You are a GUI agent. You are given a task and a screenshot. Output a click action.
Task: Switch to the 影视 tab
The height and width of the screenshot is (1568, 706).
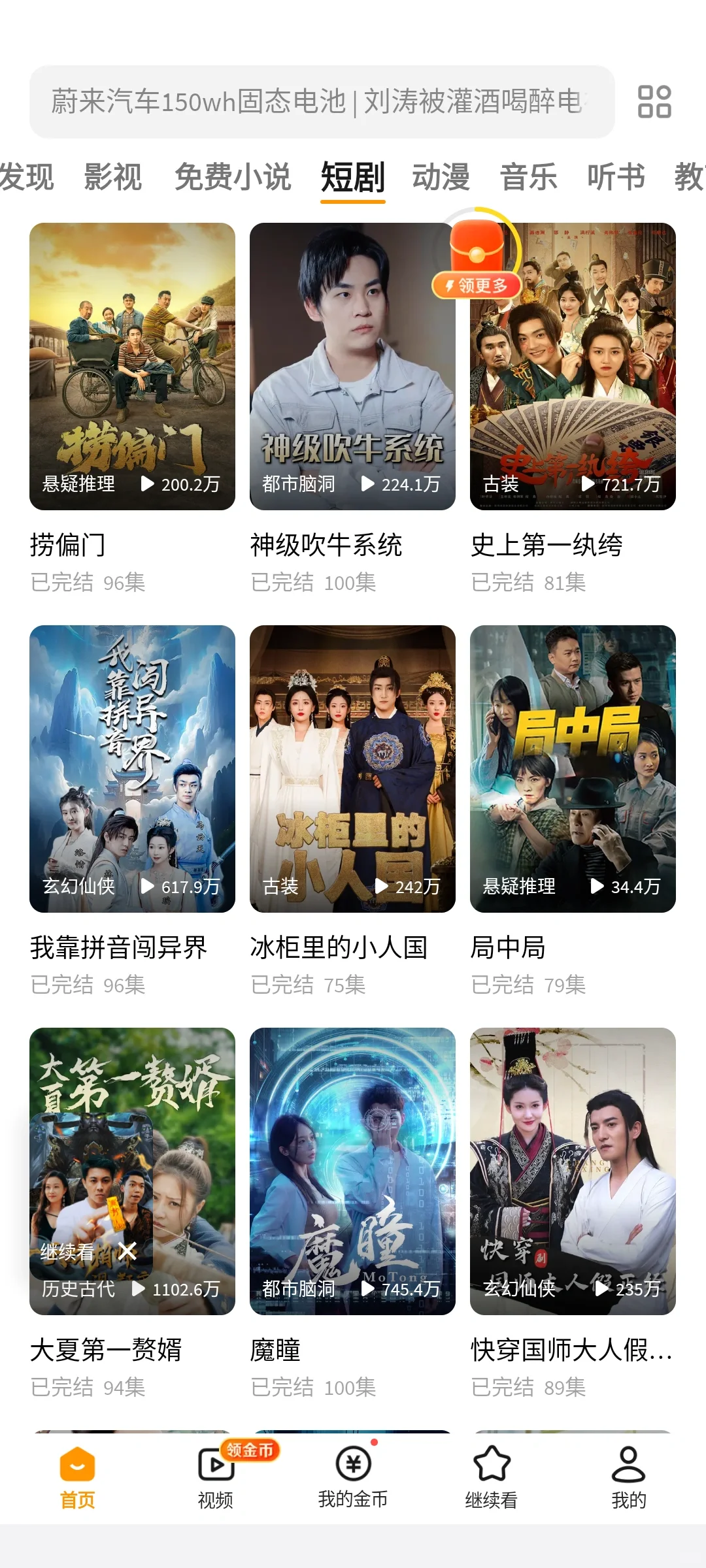[113, 177]
